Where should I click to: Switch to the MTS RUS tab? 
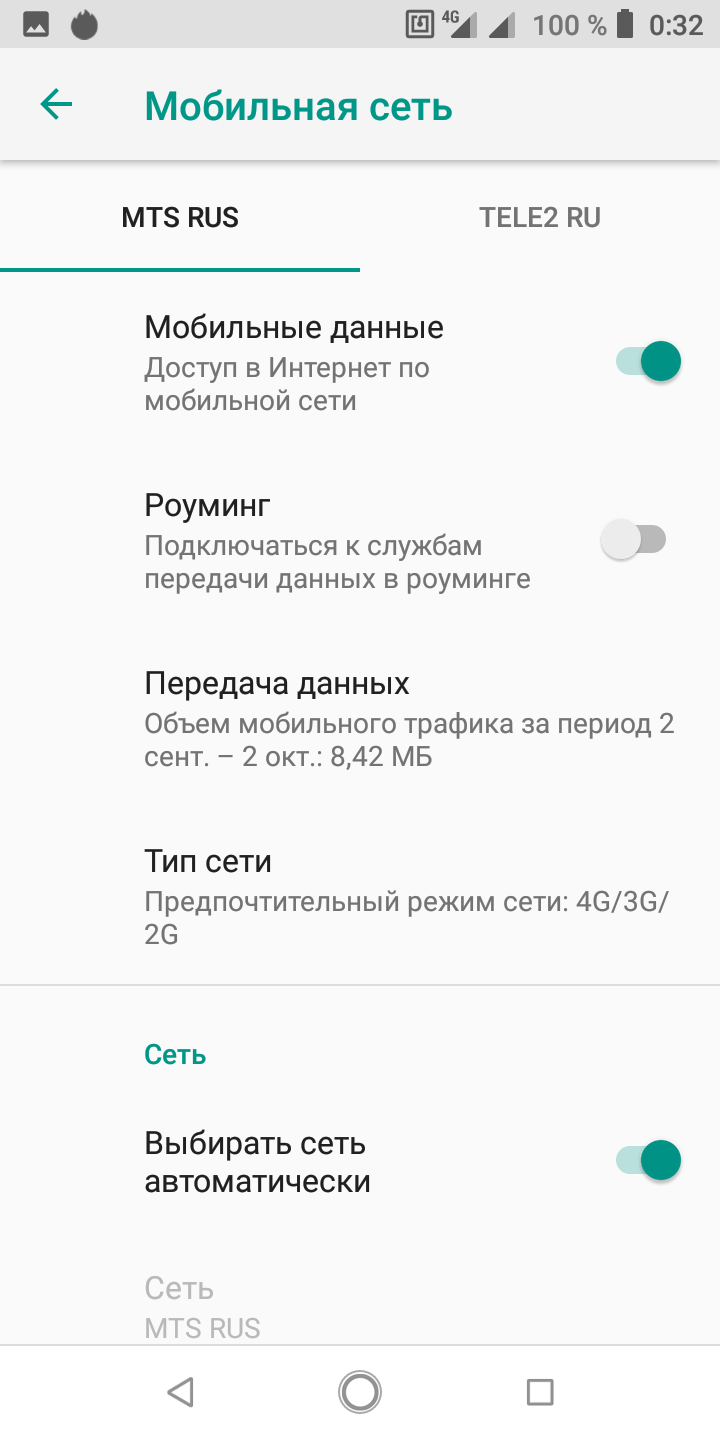pos(180,218)
